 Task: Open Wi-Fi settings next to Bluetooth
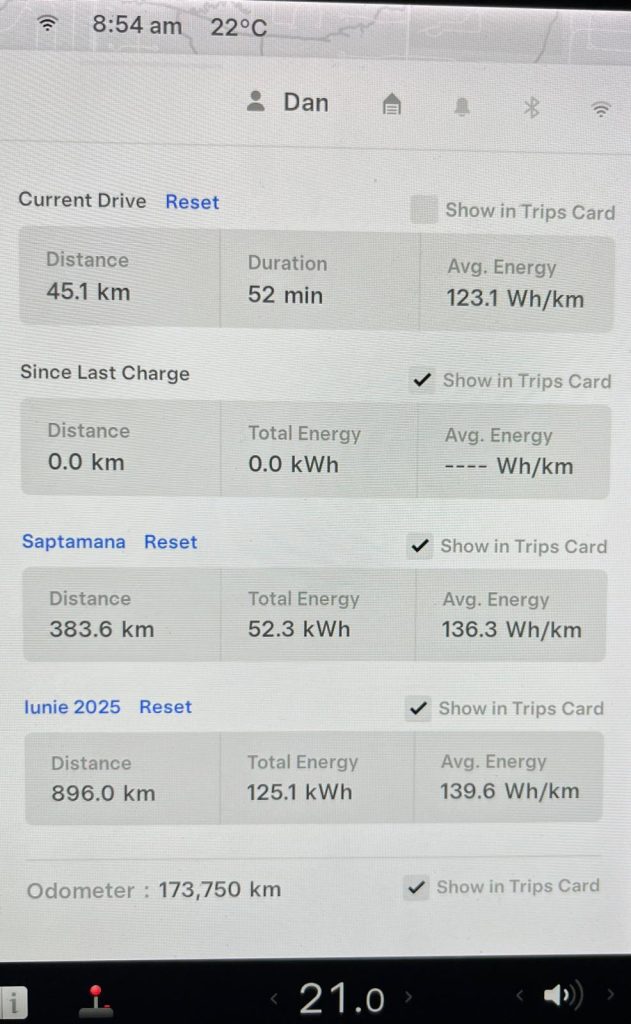pyautogui.click(x=600, y=108)
